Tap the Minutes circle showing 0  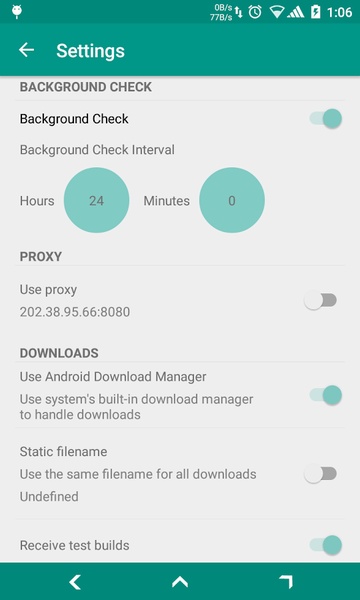click(x=232, y=200)
